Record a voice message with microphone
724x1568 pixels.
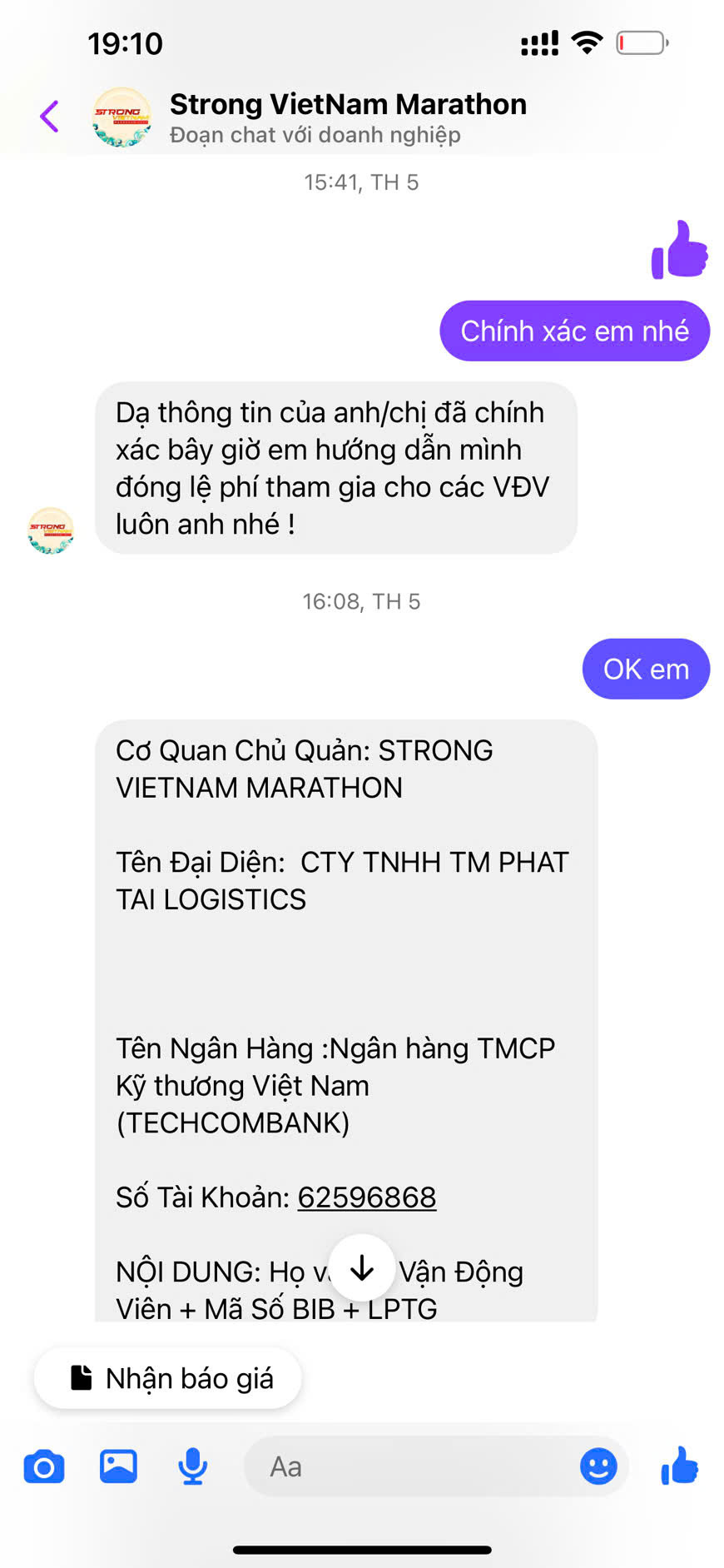click(x=192, y=1466)
